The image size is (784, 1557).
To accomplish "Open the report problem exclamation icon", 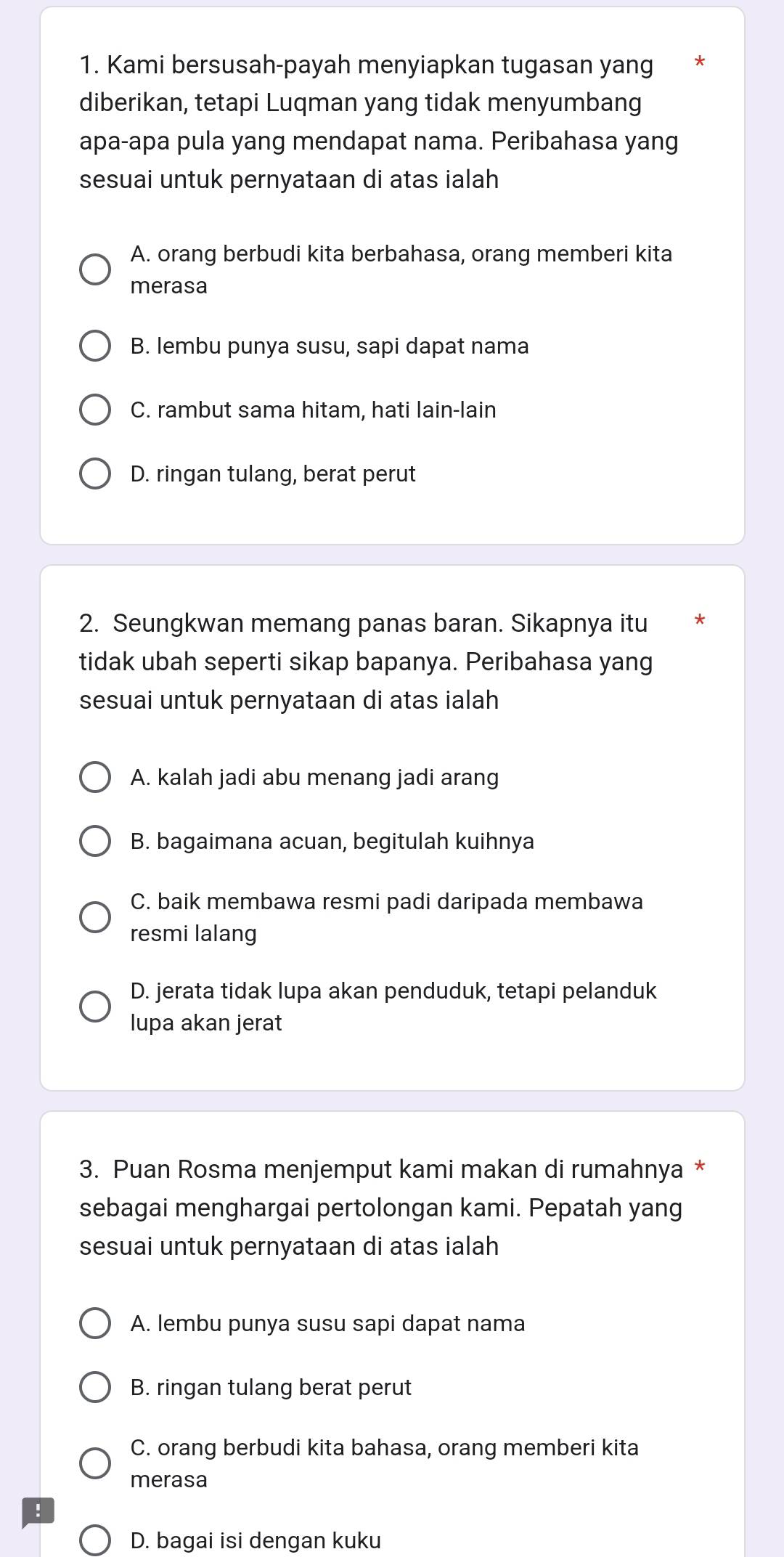I will pyautogui.click(x=38, y=1512).
